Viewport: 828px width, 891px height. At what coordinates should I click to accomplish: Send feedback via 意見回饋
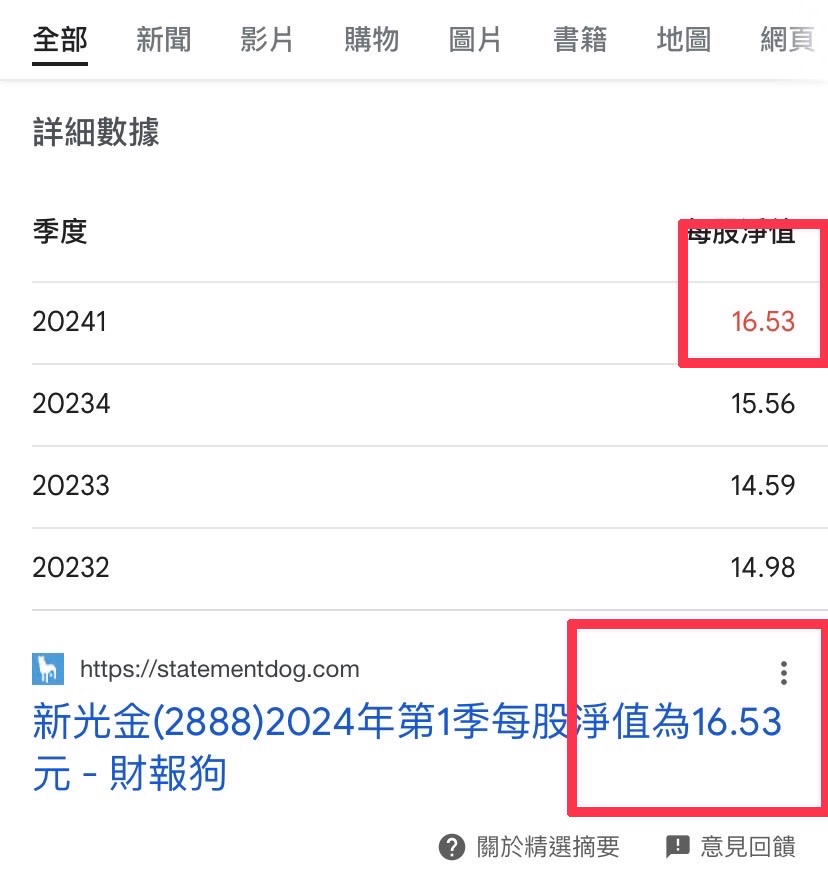(731, 847)
